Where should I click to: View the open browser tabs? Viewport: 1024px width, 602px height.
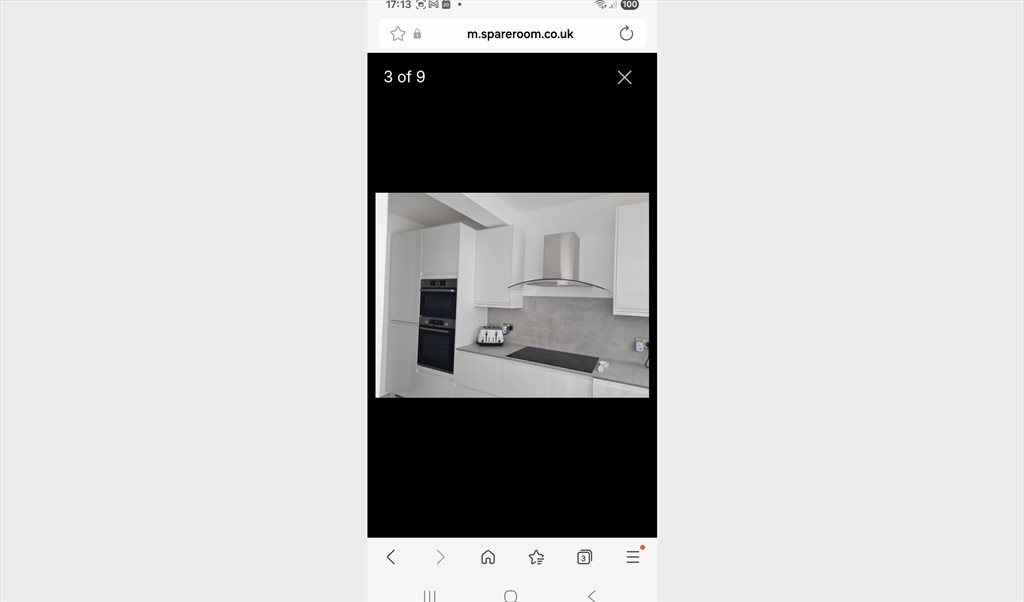pos(584,557)
